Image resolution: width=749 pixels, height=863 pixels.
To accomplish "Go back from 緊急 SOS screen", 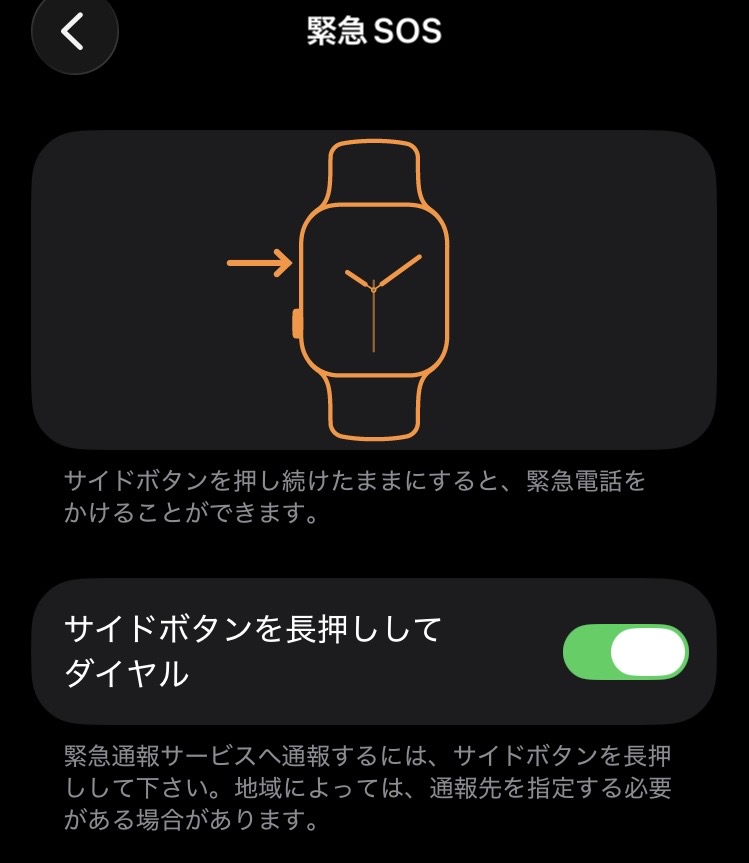I will [x=74, y=32].
